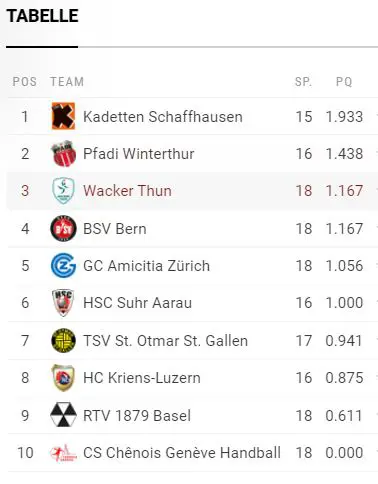Open the Kadetten Schaffhausen team row
This screenshot has height=484, width=378.
tap(193, 116)
